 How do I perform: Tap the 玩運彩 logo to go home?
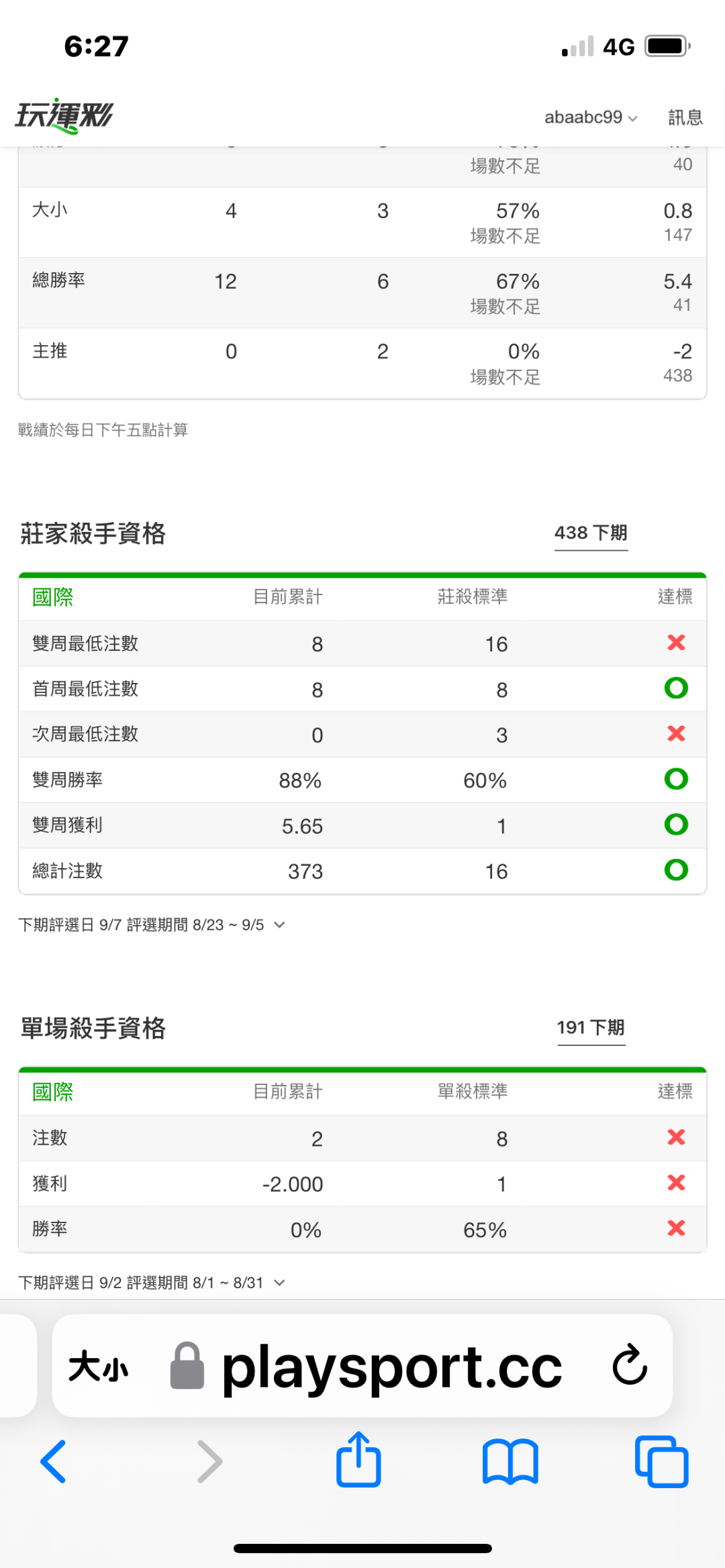click(64, 115)
